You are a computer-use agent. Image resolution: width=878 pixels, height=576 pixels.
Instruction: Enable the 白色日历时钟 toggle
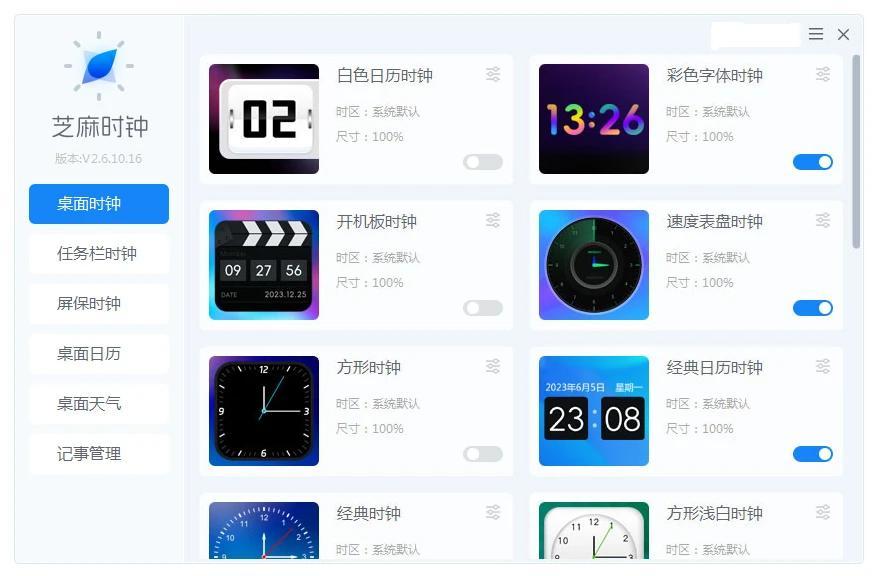click(x=483, y=162)
